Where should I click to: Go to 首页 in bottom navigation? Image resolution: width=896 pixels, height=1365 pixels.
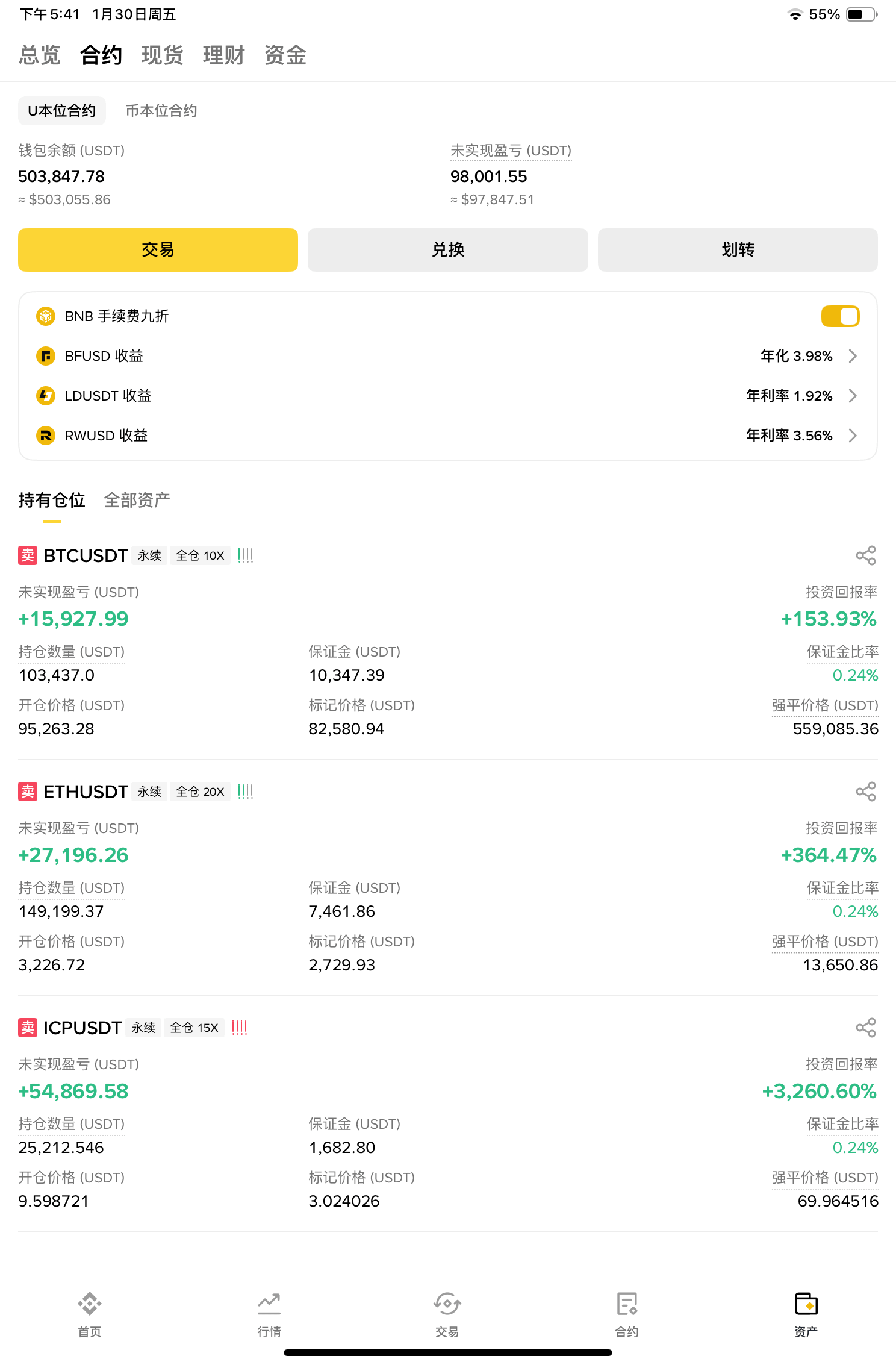(90, 1313)
